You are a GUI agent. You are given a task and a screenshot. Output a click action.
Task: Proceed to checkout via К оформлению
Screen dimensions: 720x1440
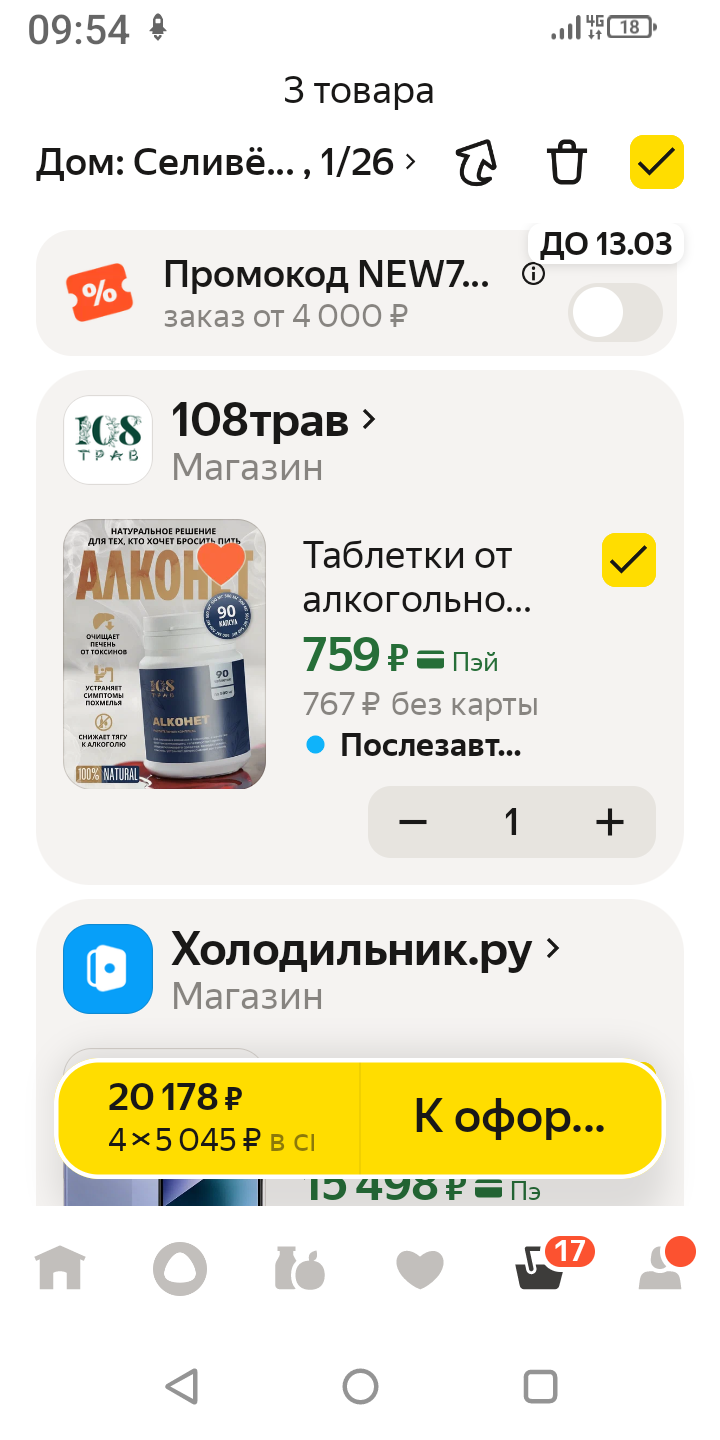(510, 1118)
